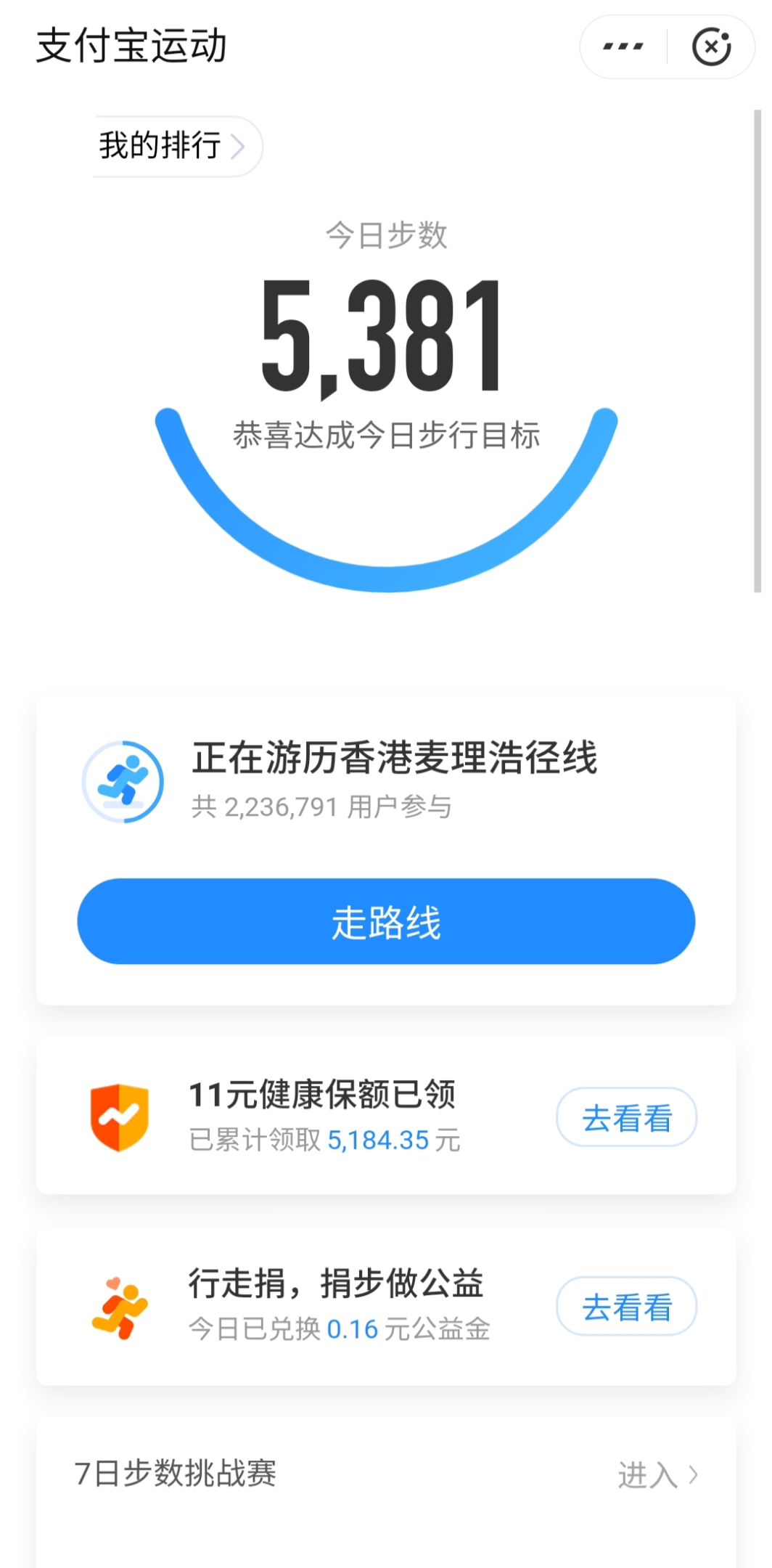
Task: Enter the 7日步数挑战赛 via 进入
Action: pos(657,1474)
